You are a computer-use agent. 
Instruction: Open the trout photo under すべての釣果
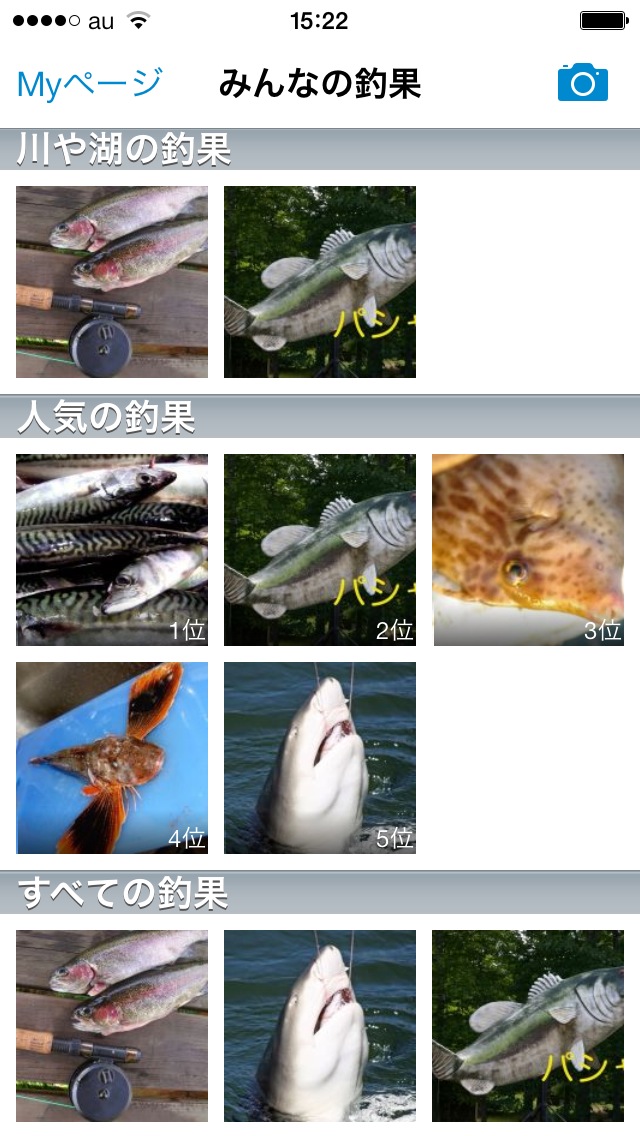click(112, 1026)
